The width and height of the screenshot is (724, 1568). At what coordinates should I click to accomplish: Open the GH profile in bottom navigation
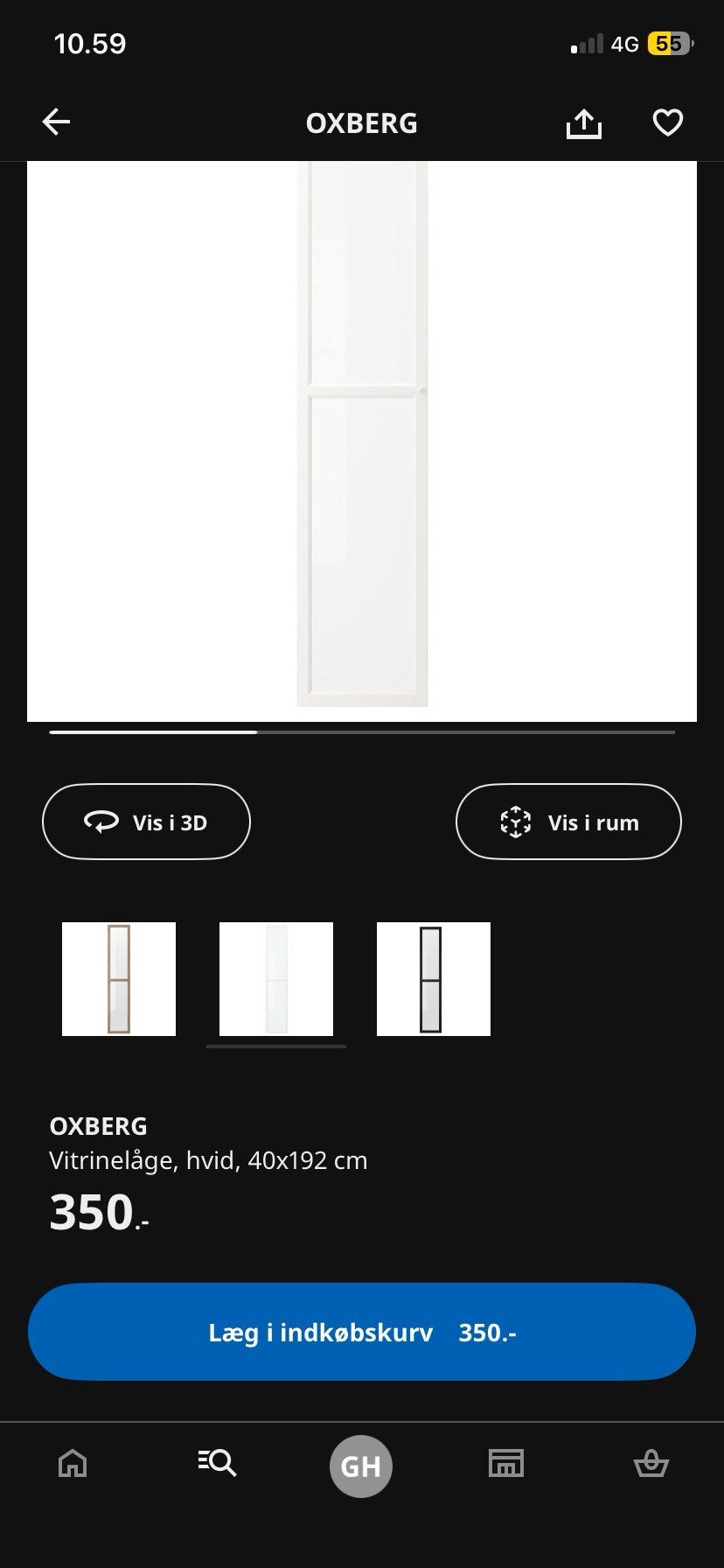tap(361, 1465)
